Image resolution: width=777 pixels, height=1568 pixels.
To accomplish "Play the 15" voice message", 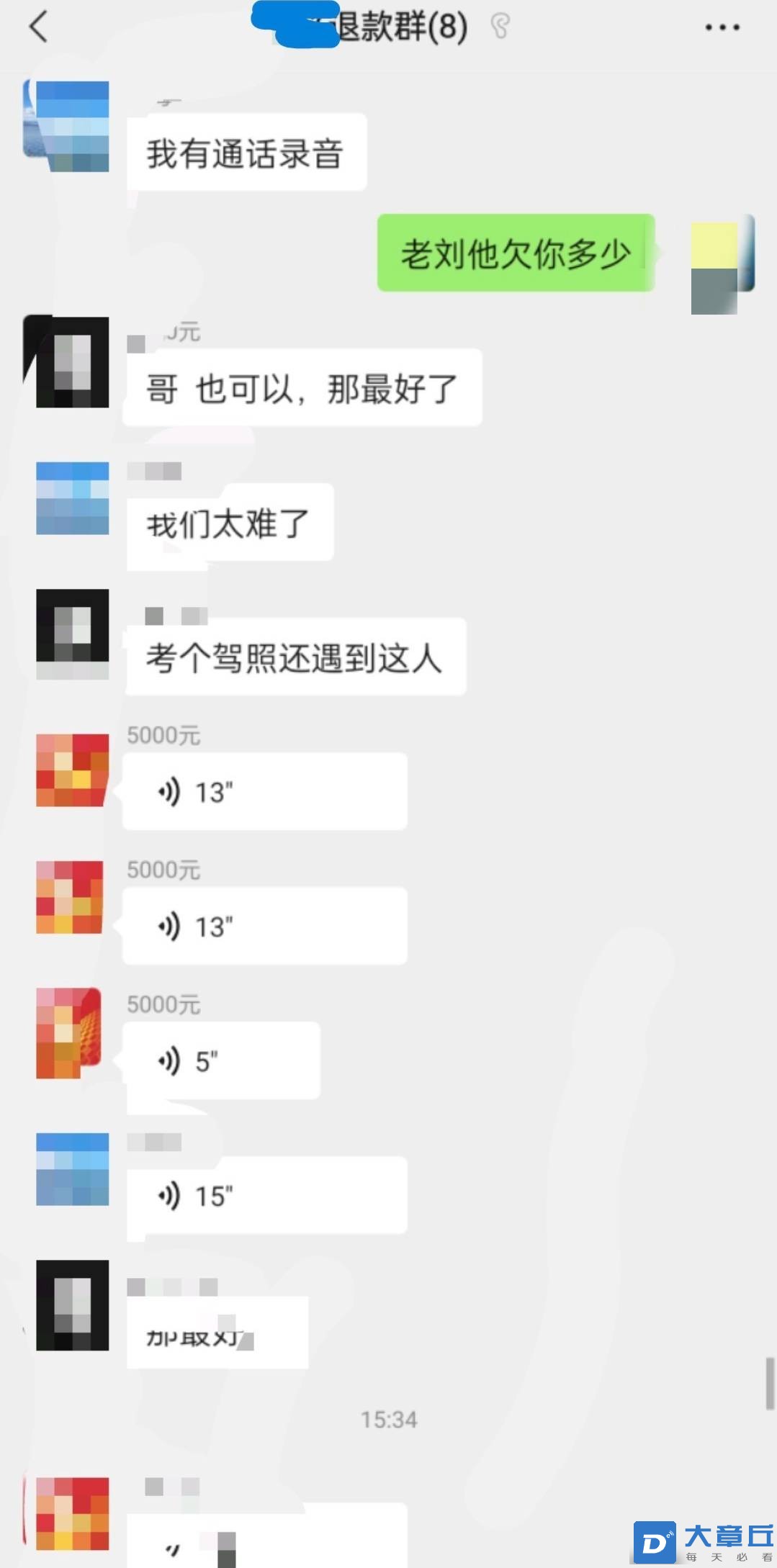I will [265, 1196].
